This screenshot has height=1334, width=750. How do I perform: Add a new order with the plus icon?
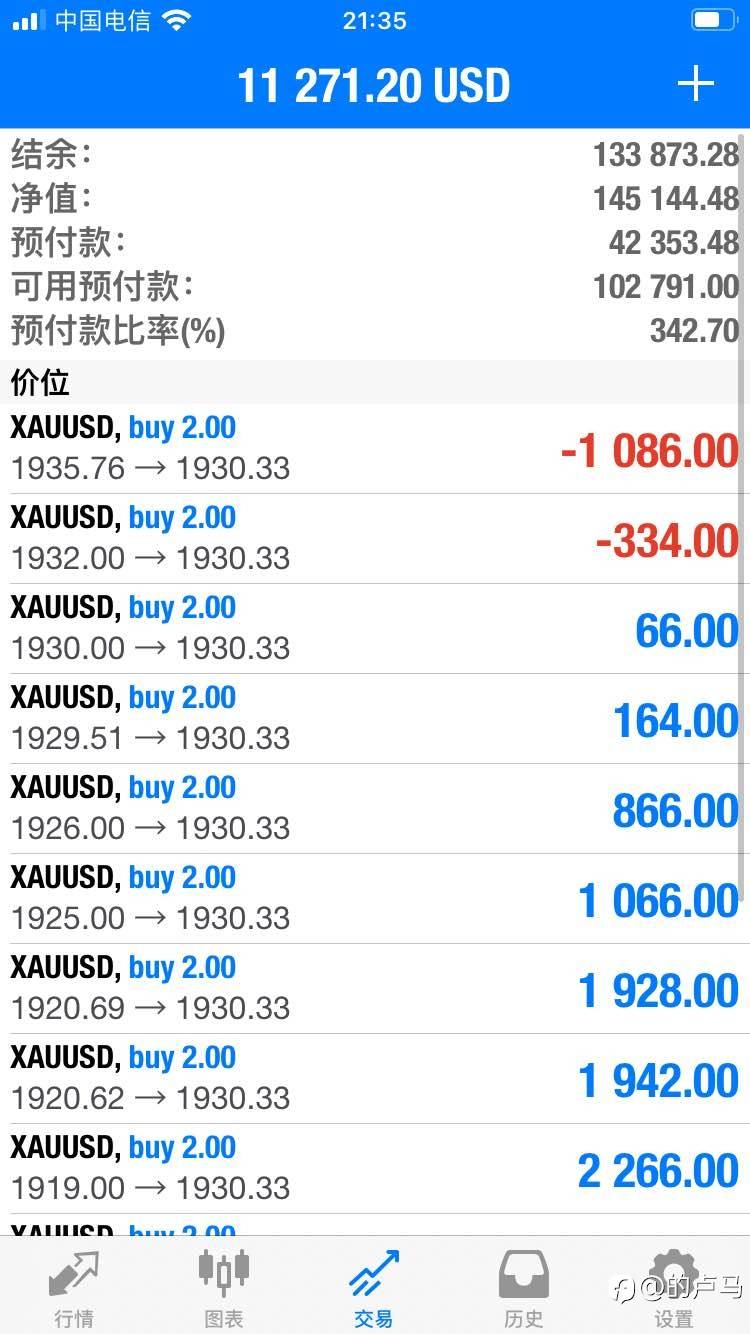[x=696, y=84]
